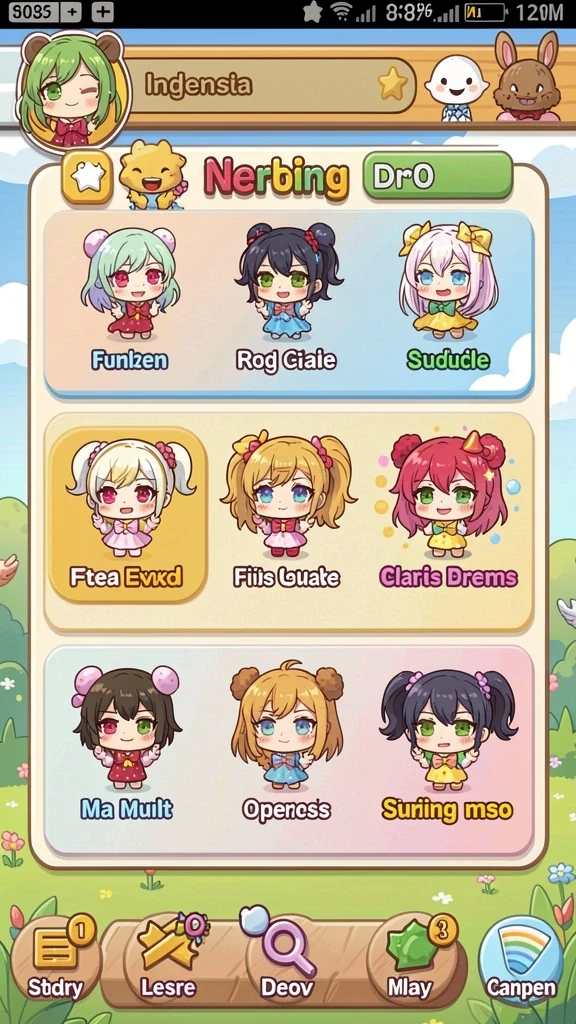Choose the Rog Ciale character

click(x=286, y=298)
